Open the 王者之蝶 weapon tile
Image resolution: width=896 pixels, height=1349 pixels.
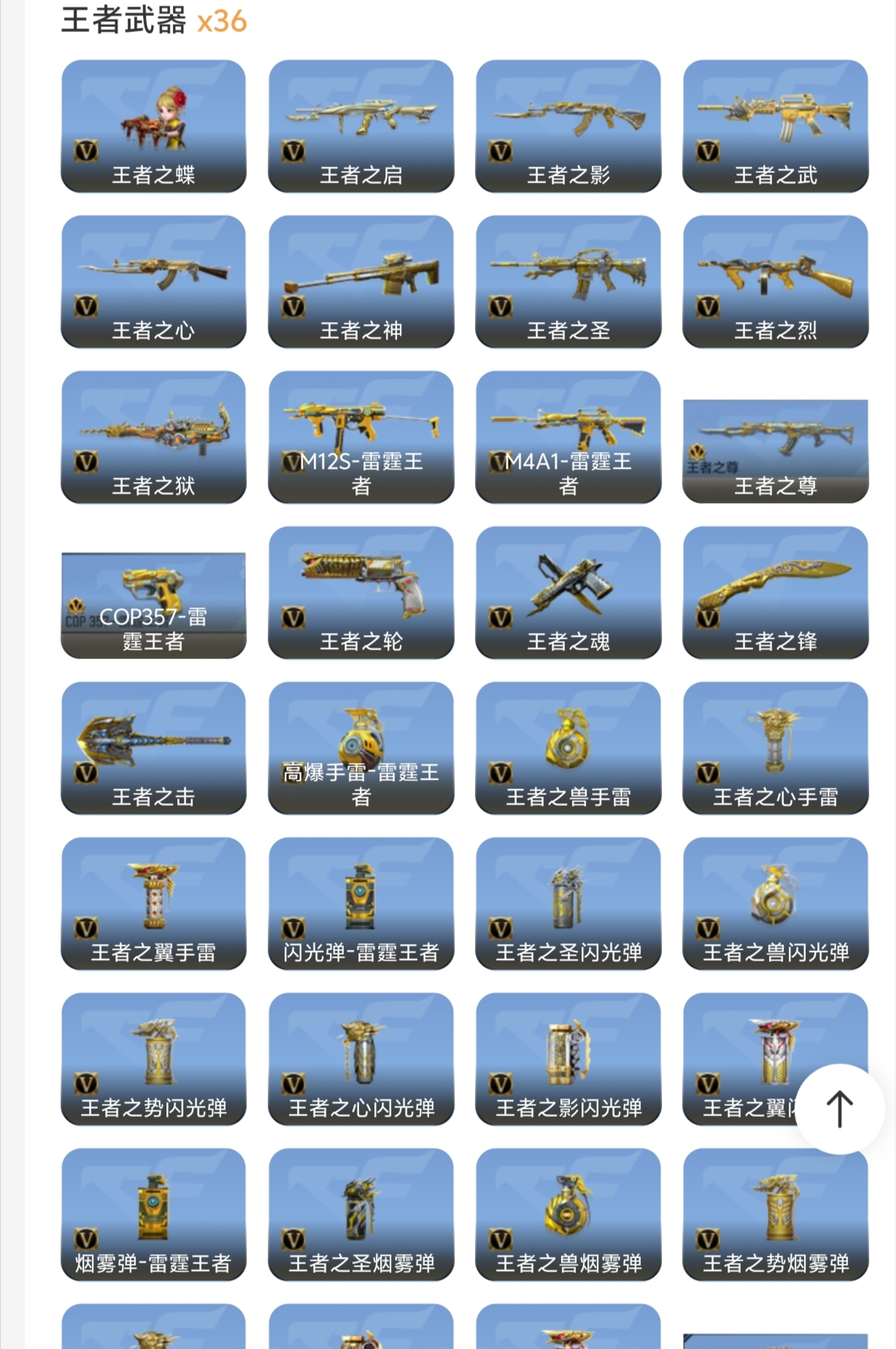tap(153, 126)
